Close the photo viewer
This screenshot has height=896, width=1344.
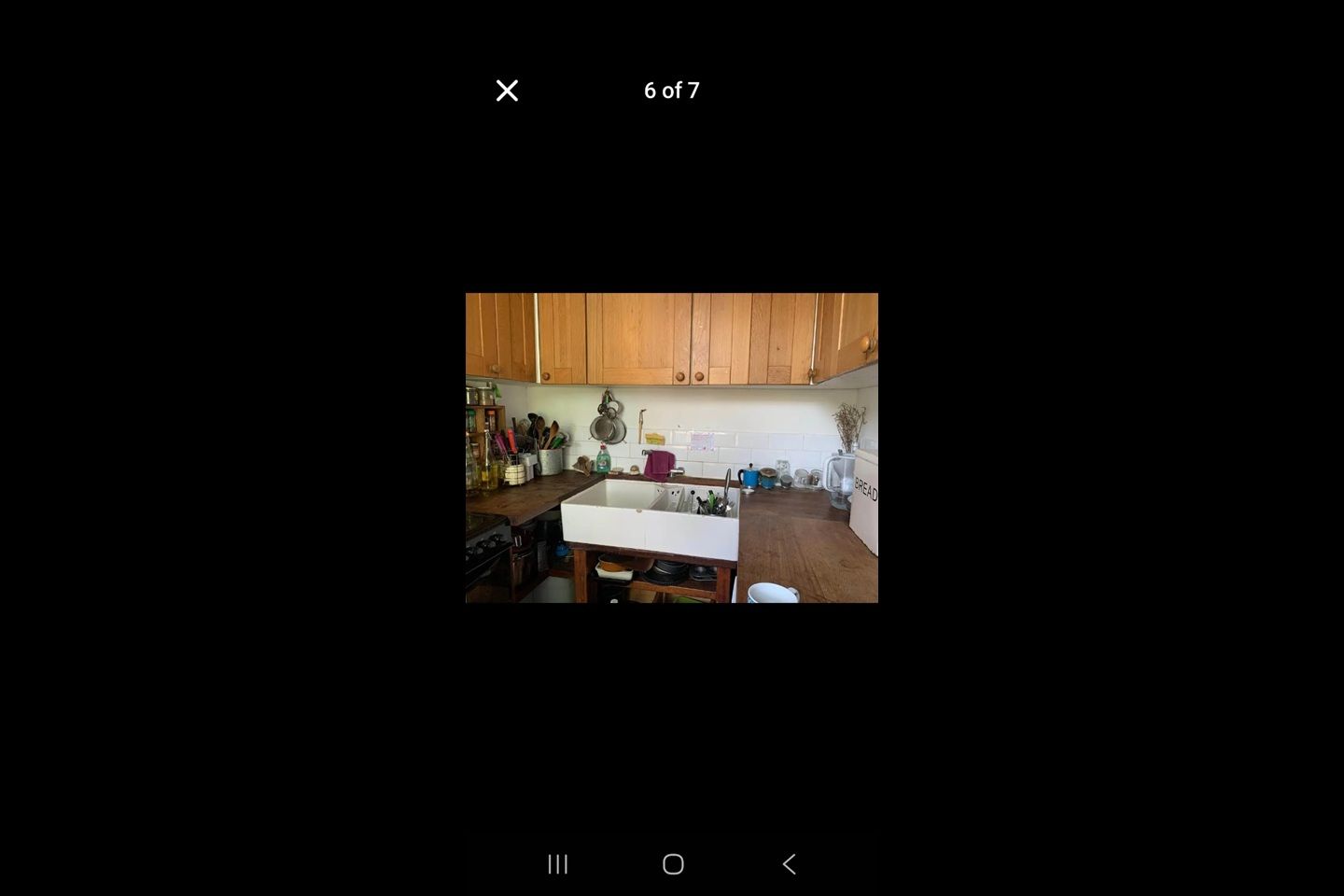(507, 91)
